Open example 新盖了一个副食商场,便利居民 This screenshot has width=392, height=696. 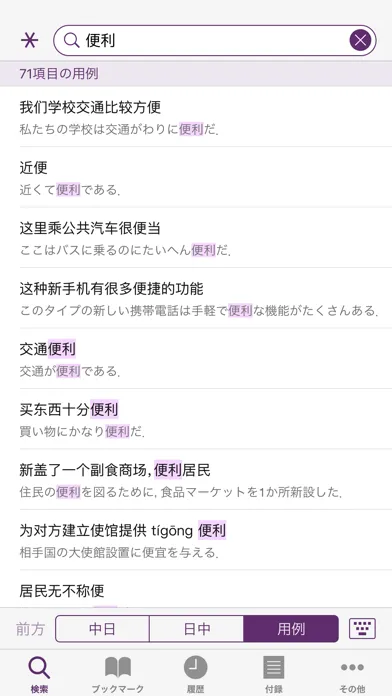(x=196, y=479)
